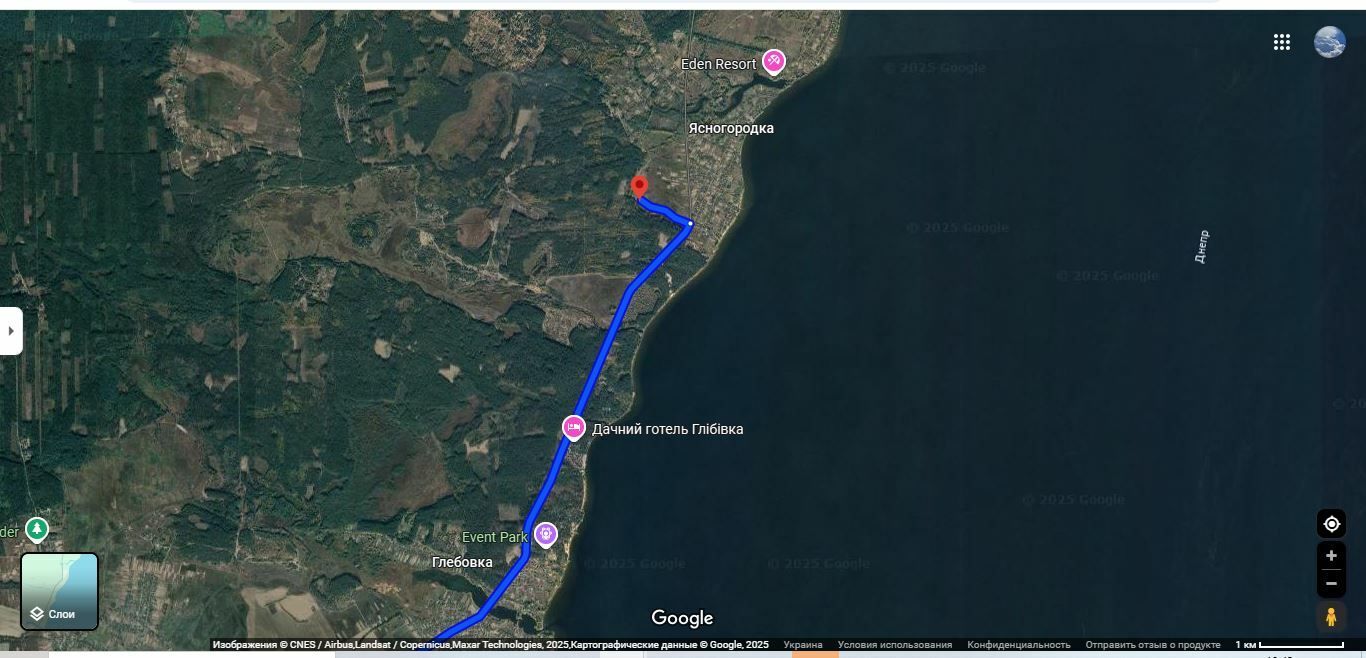This screenshot has width=1366, height=658.
Task: Open the Event Park marker
Action: pos(545,534)
